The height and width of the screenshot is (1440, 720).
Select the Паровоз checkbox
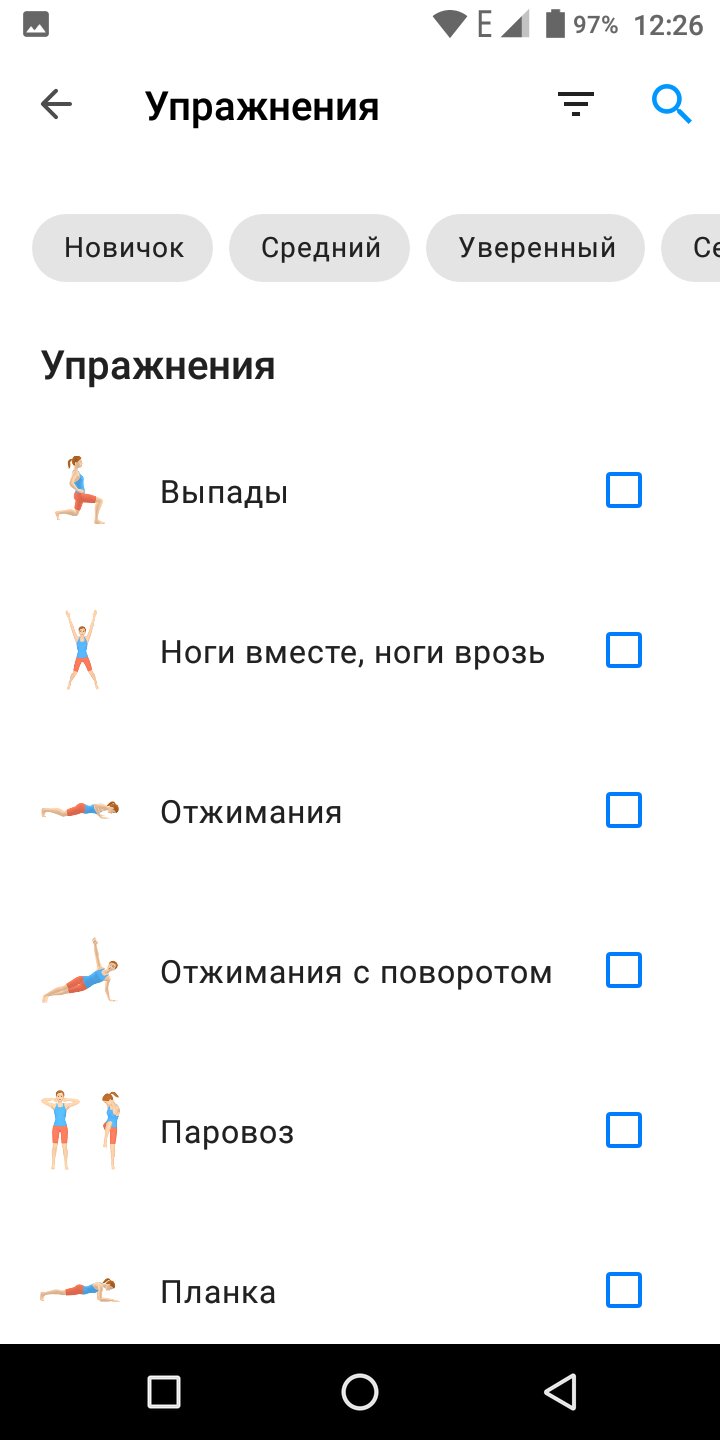[x=624, y=1131]
